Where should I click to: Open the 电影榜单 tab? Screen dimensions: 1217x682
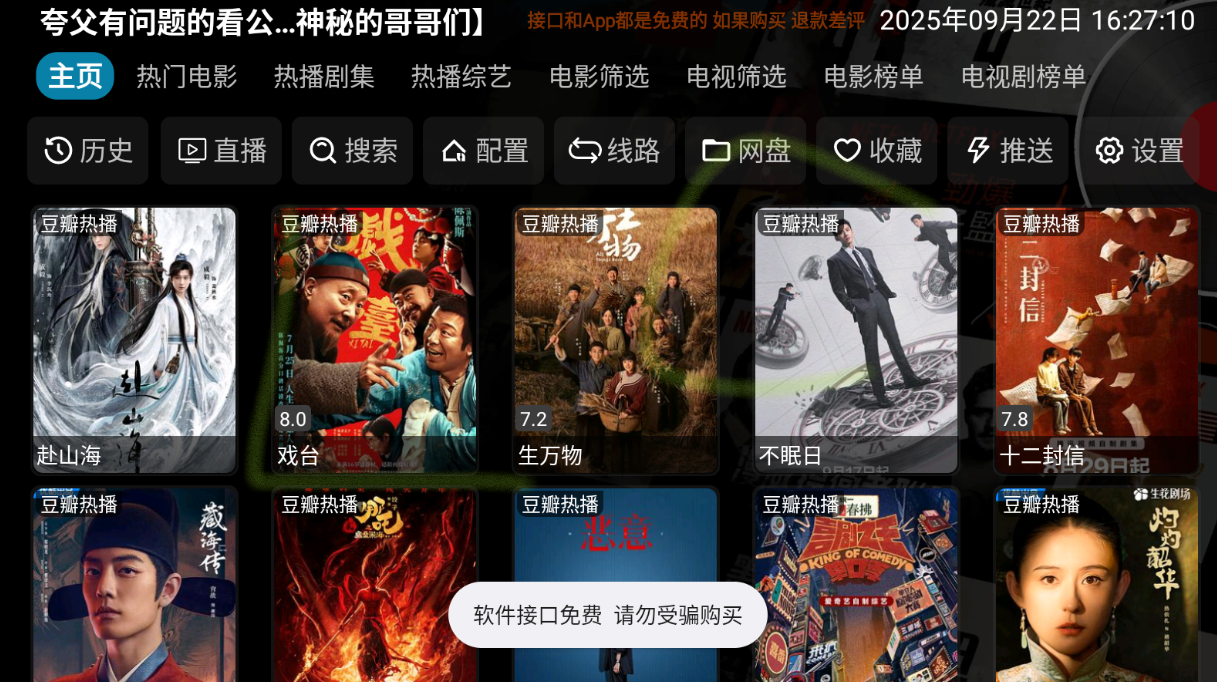[x=873, y=77]
